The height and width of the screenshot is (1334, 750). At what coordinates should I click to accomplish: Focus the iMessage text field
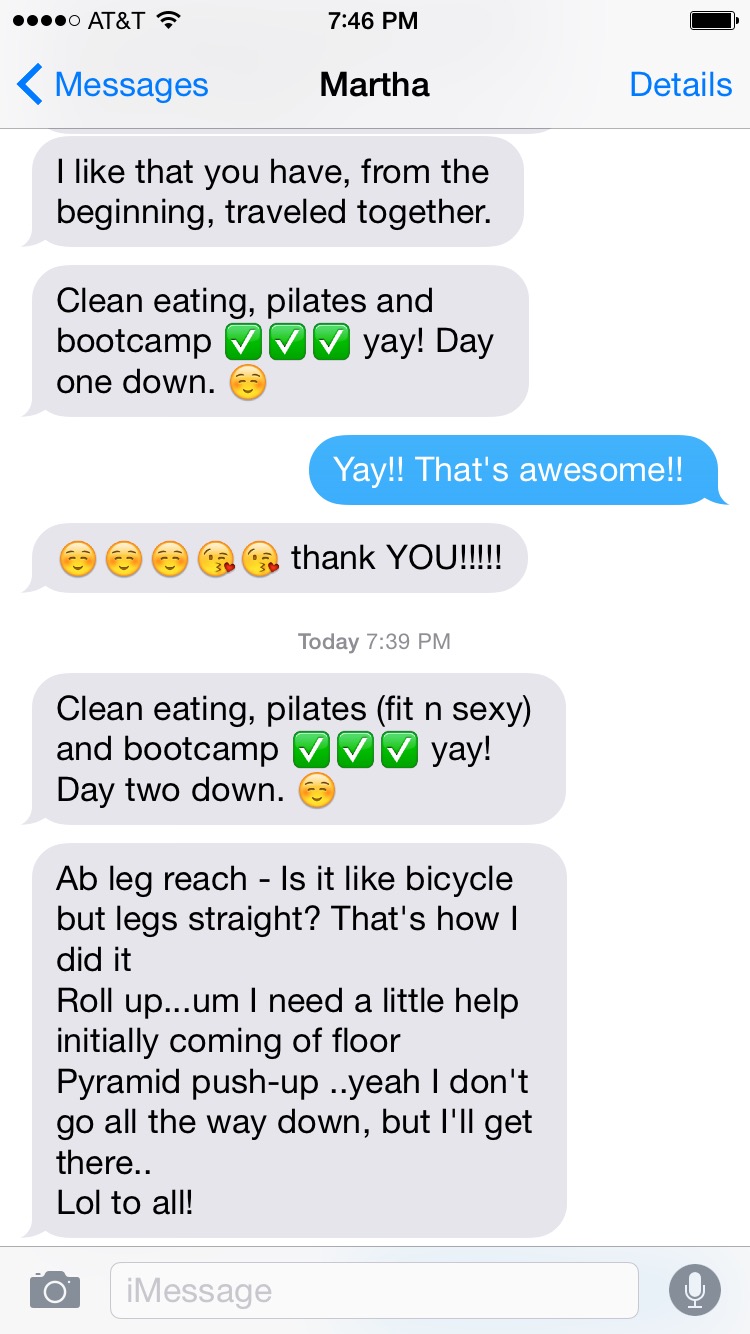pyautogui.click(x=374, y=1290)
